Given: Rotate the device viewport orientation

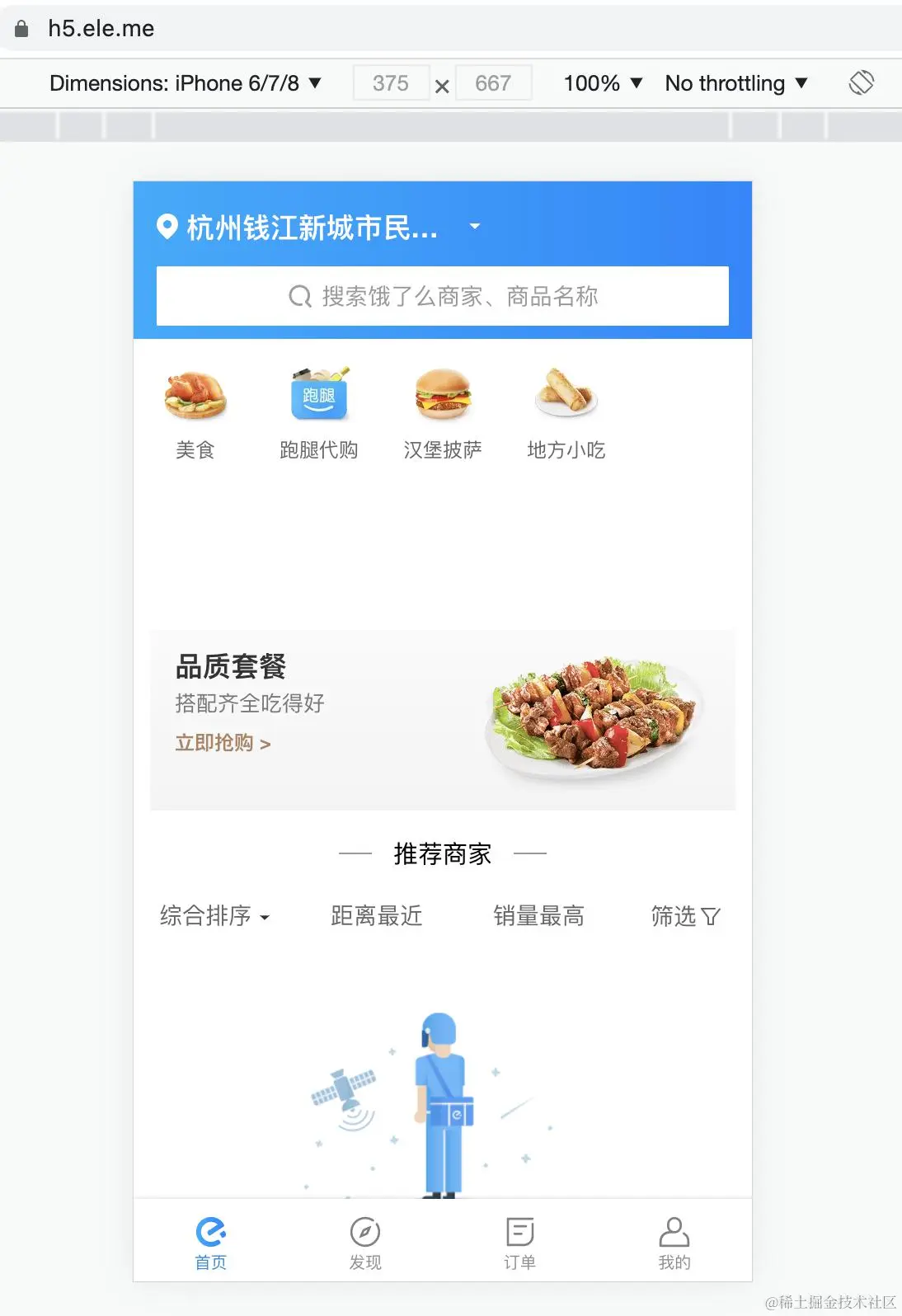Looking at the screenshot, I should click(x=861, y=82).
